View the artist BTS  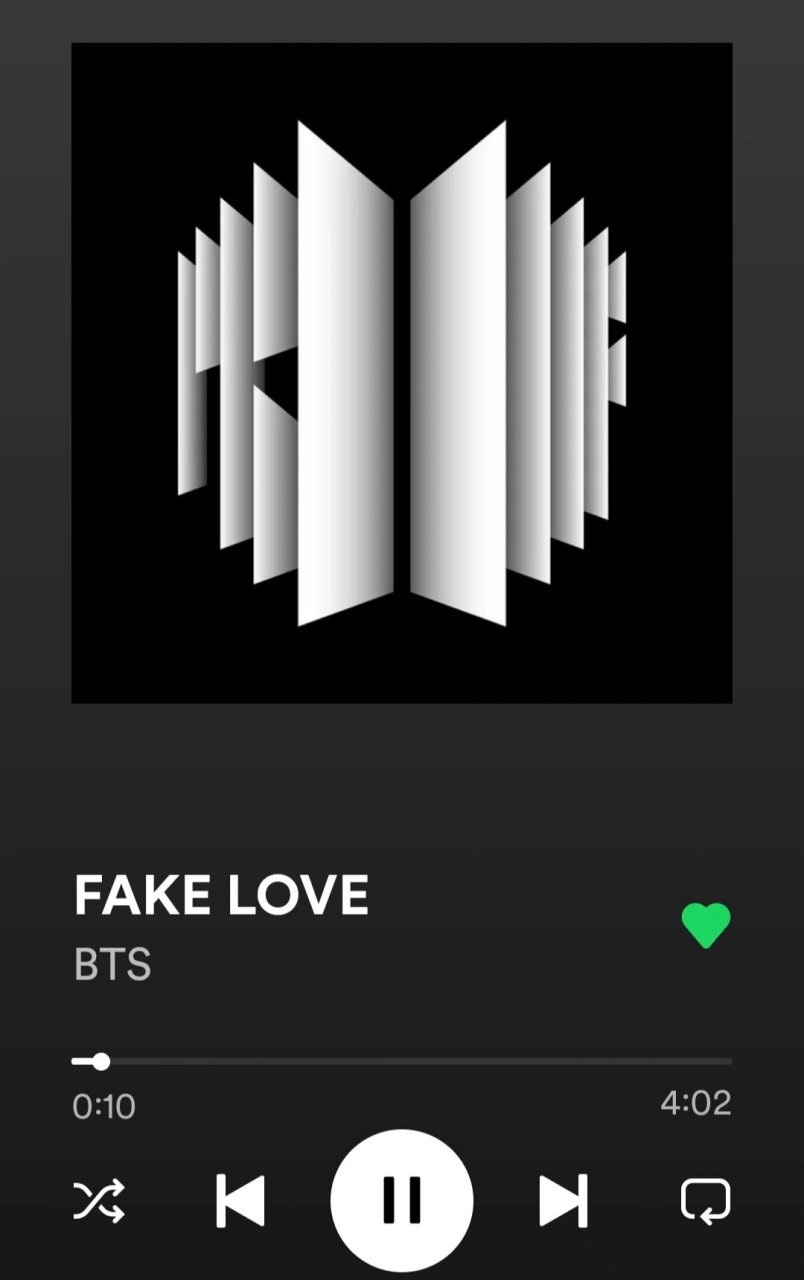(113, 965)
